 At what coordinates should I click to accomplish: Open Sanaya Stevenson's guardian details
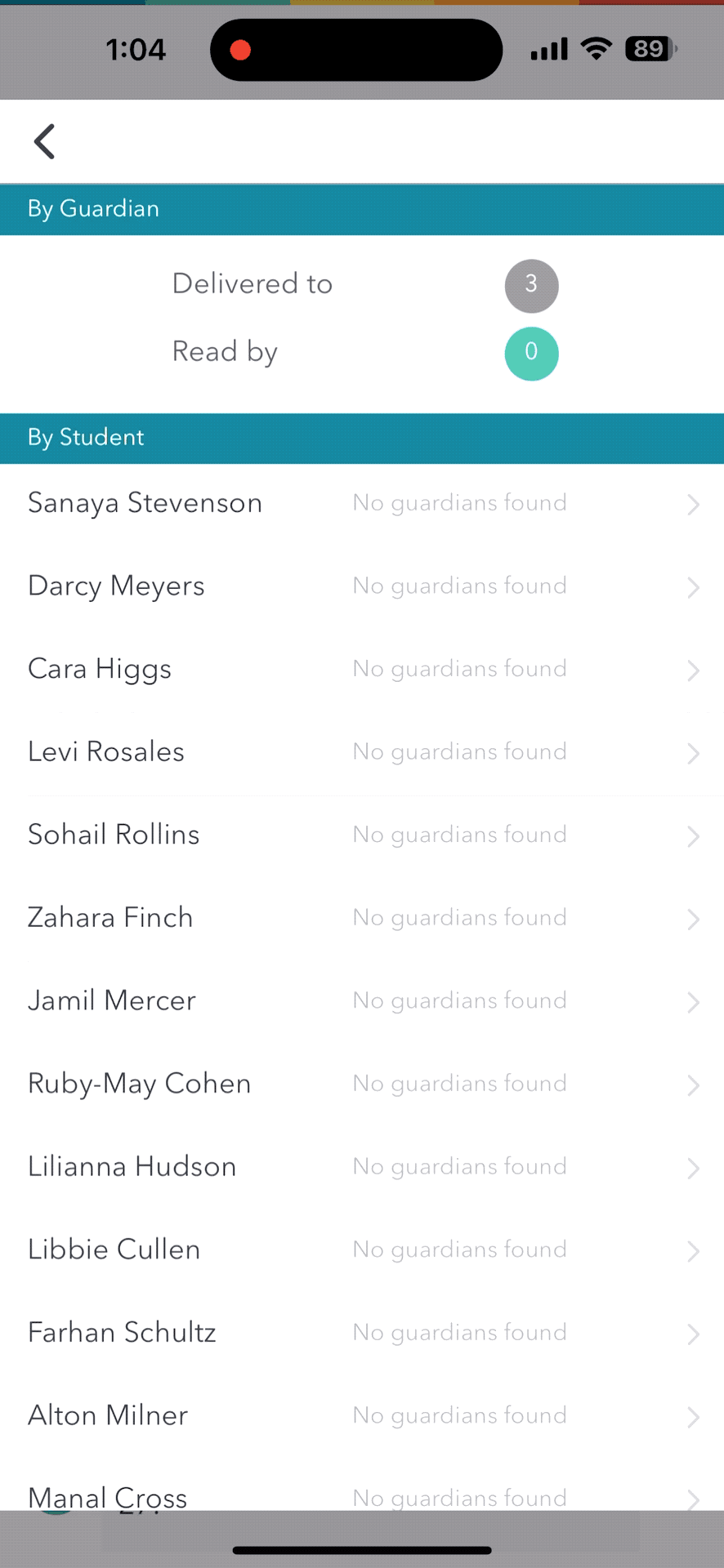click(x=361, y=503)
